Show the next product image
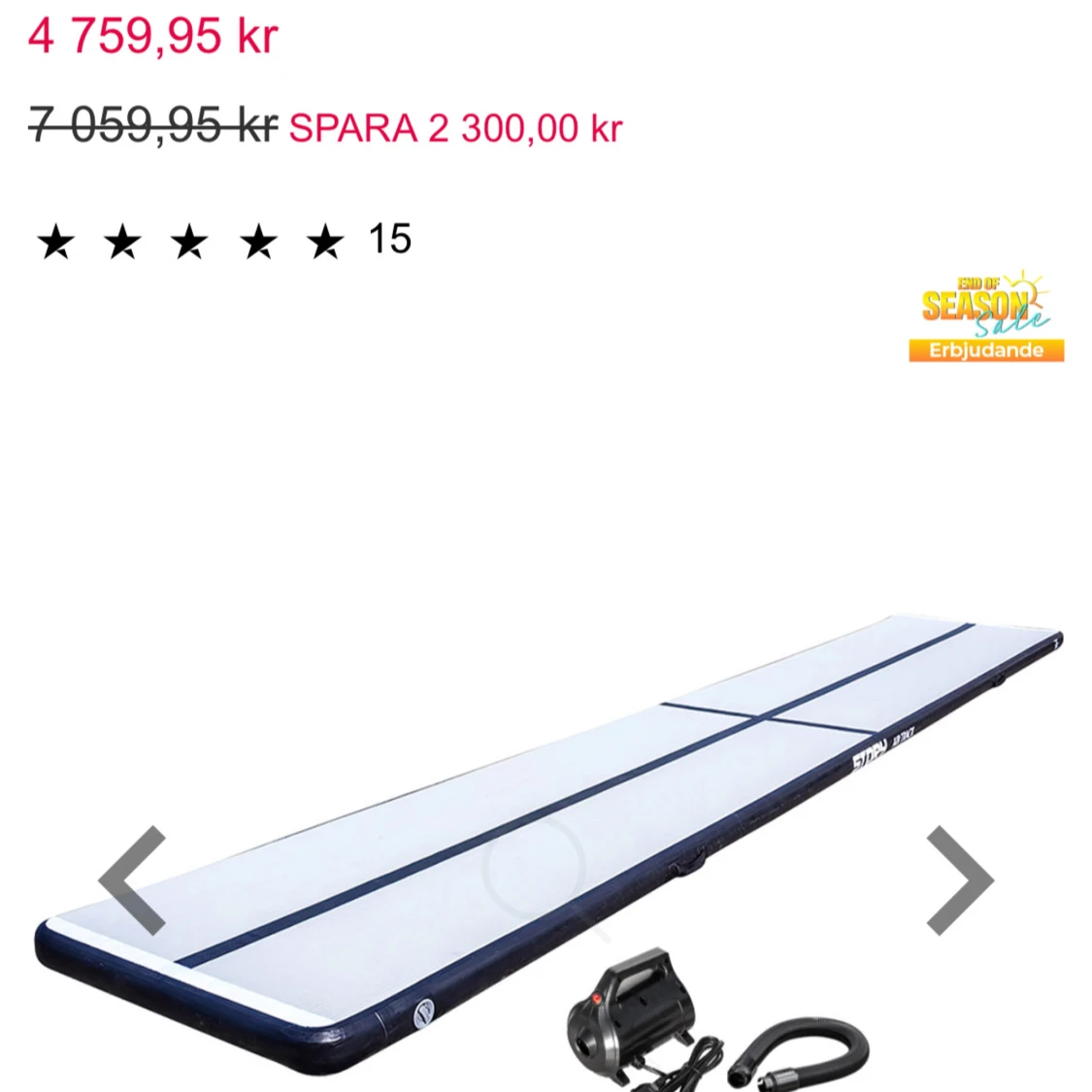Image resolution: width=1092 pixels, height=1092 pixels. click(x=958, y=879)
